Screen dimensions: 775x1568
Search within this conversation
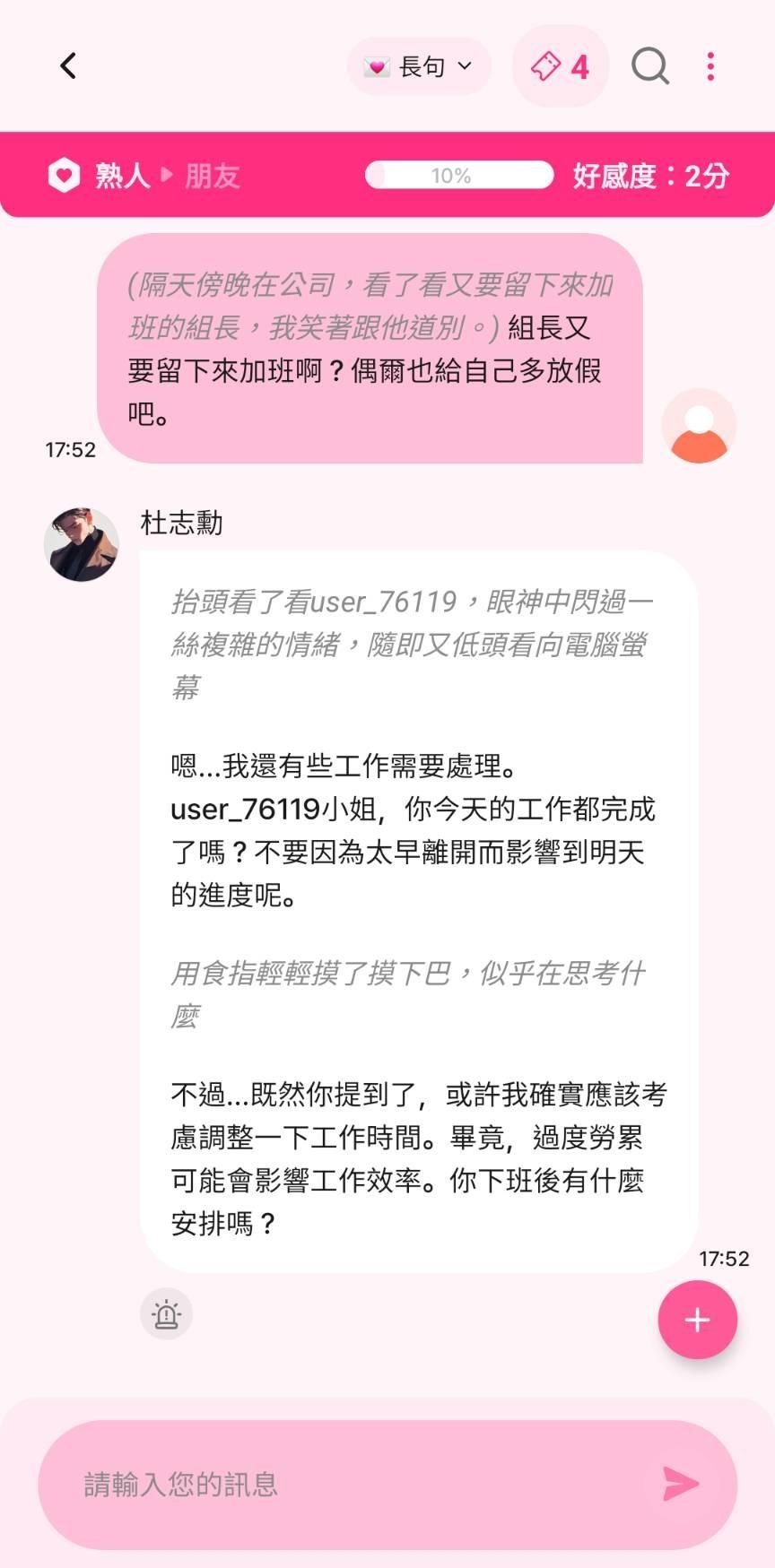point(649,66)
